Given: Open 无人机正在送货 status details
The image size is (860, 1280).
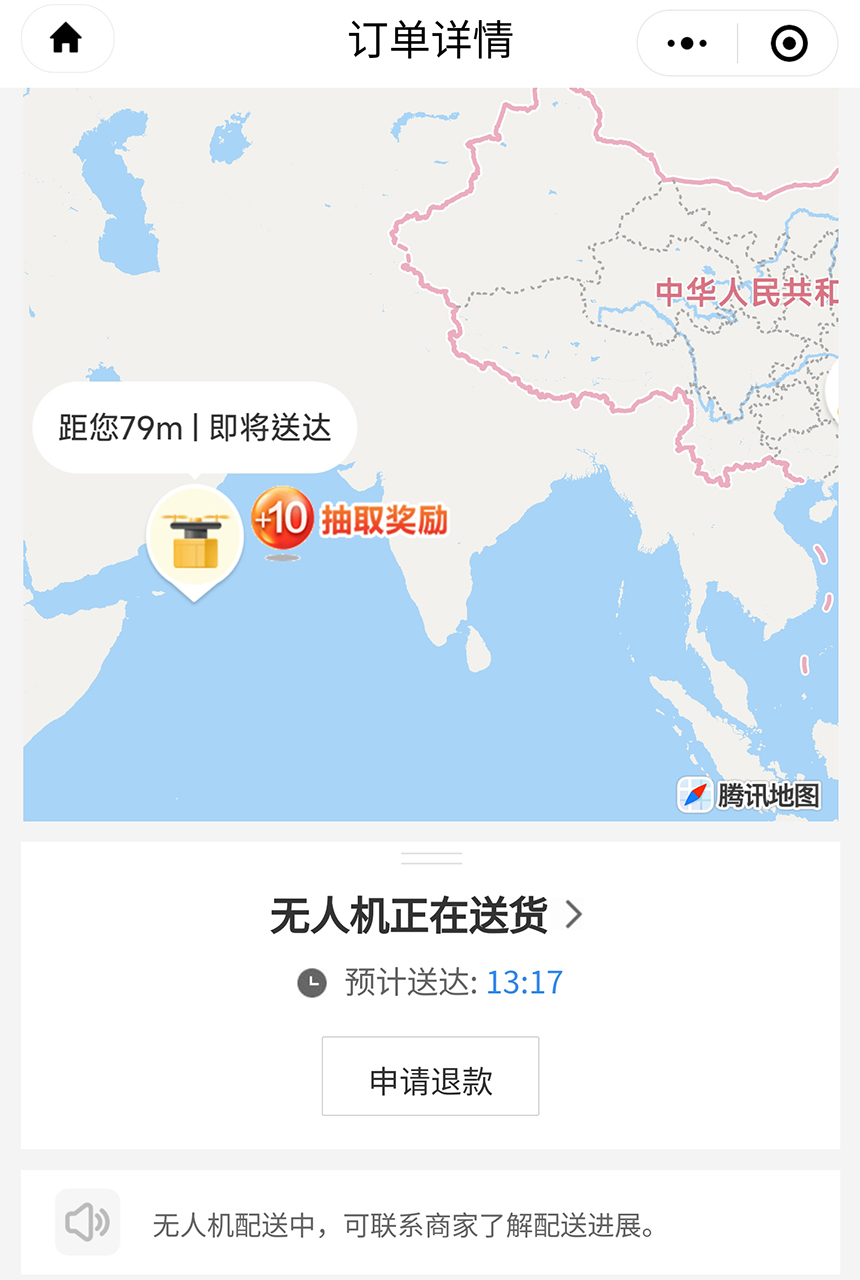Looking at the screenshot, I should 427,915.
